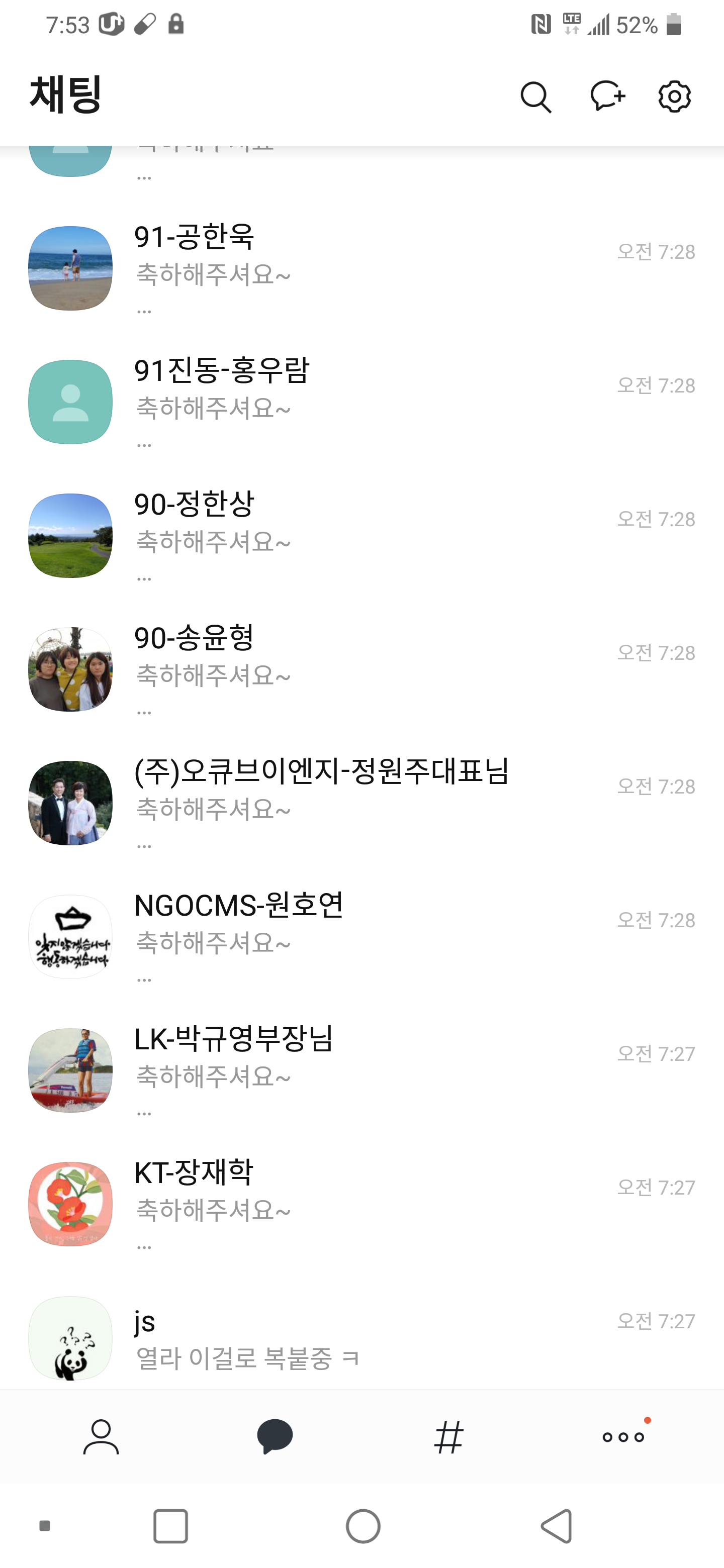Show recent apps
Viewport: 724px width, 1568px height.
(x=170, y=1526)
